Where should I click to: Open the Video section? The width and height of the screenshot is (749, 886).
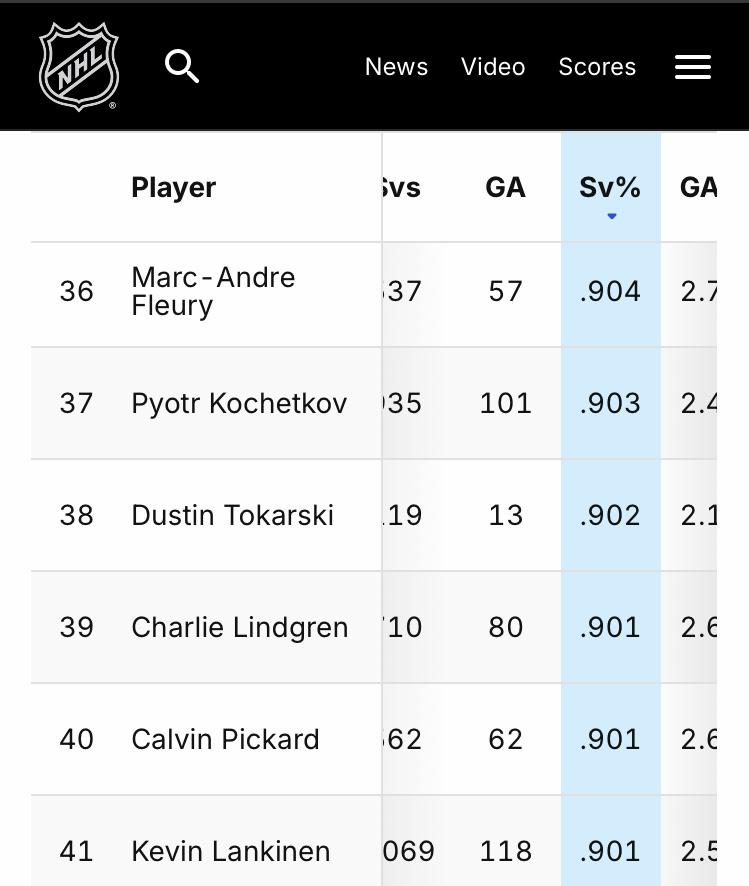[493, 67]
